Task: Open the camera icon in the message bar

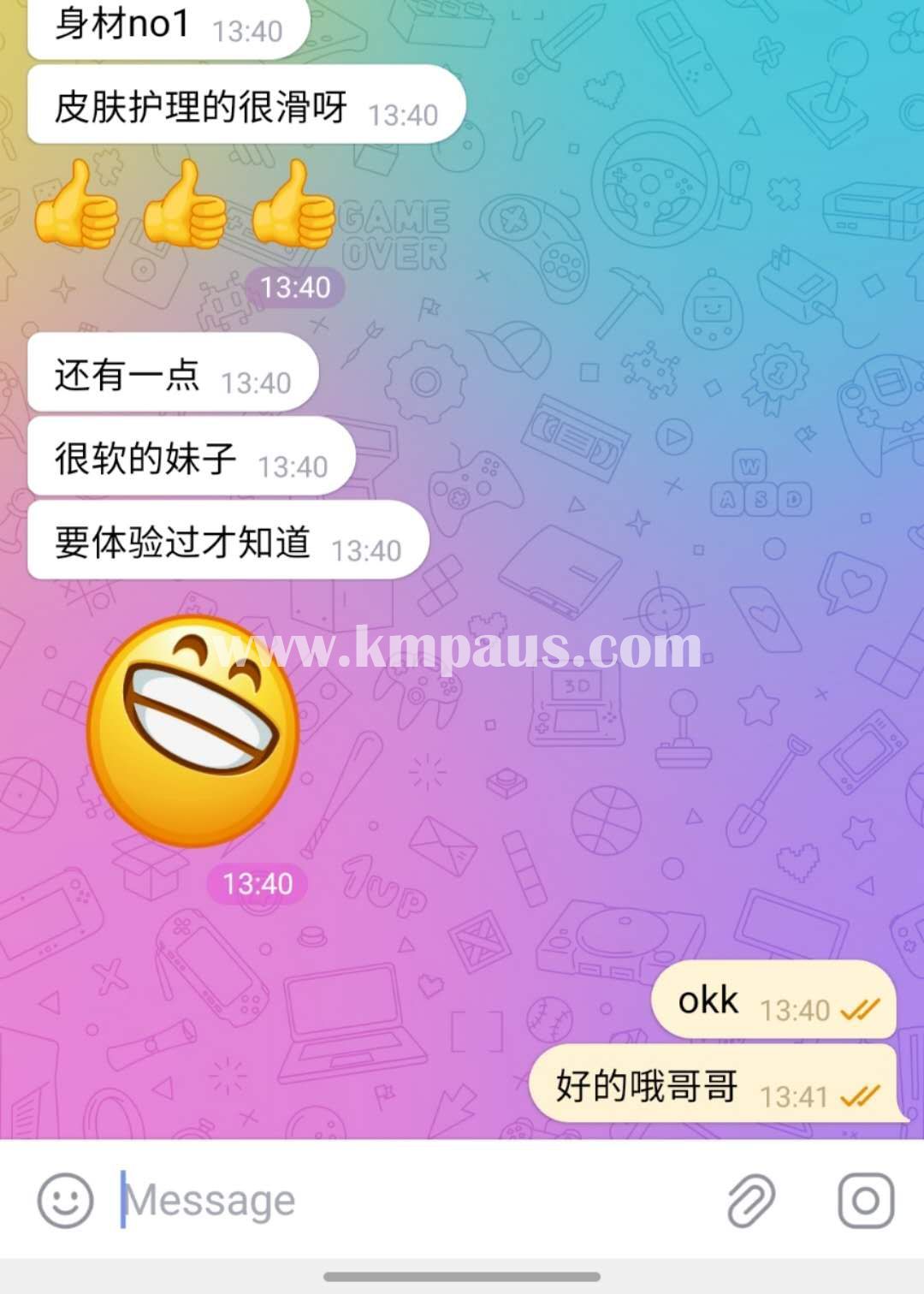Action: coord(865,1200)
